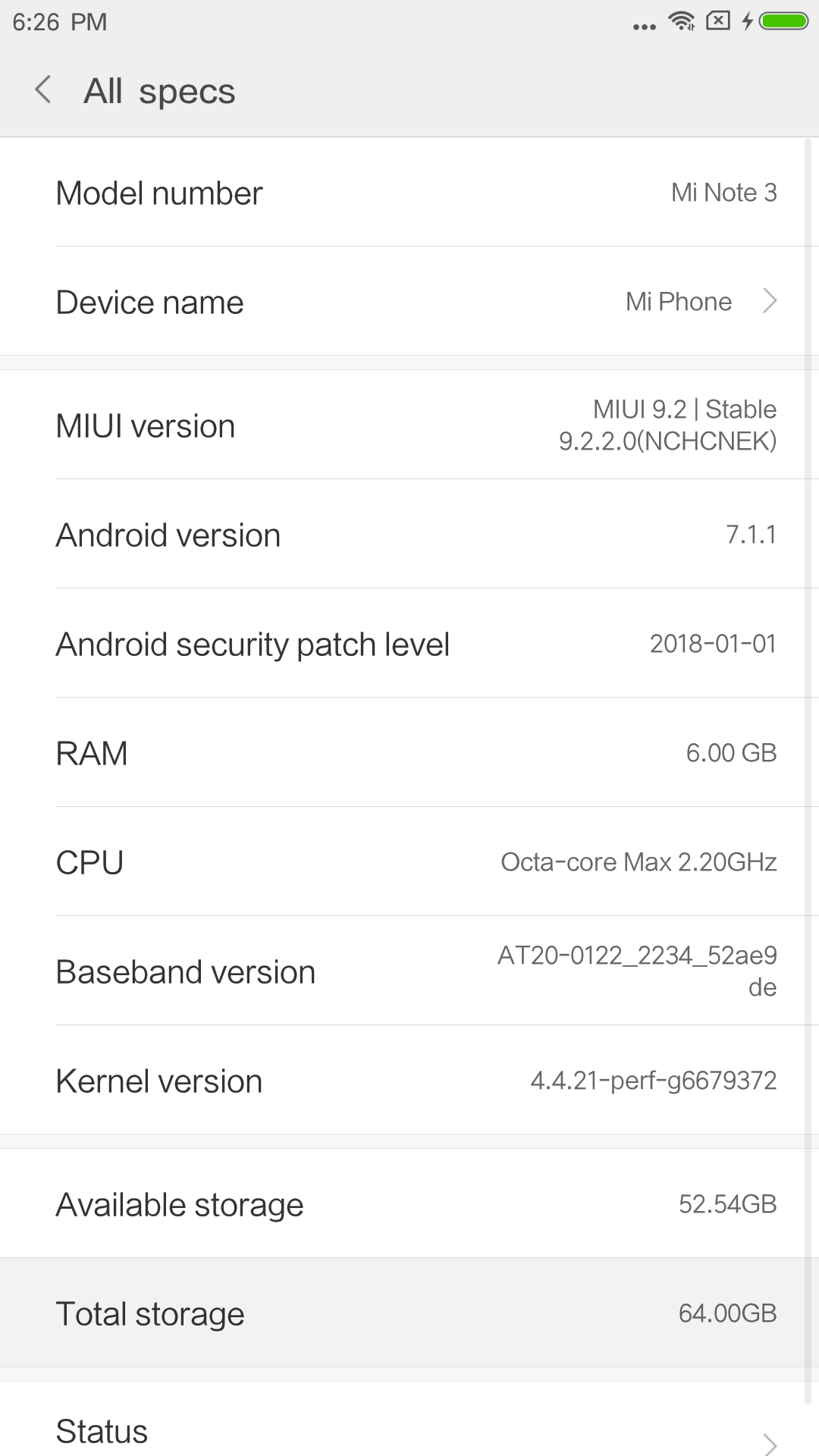Tap the CPU row
The image size is (819, 1456).
(409, 861)
